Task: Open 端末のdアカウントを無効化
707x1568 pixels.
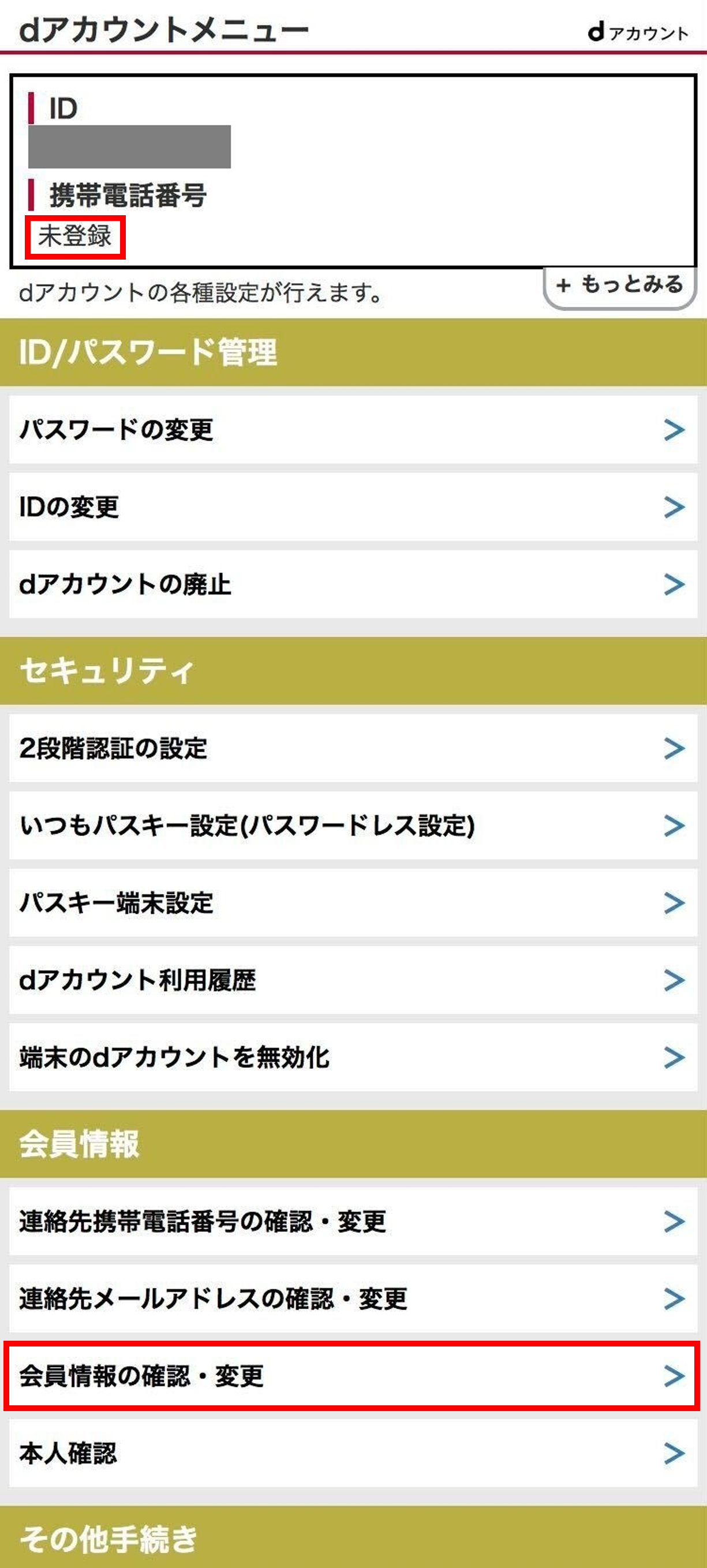Action: pos(353,1057)
